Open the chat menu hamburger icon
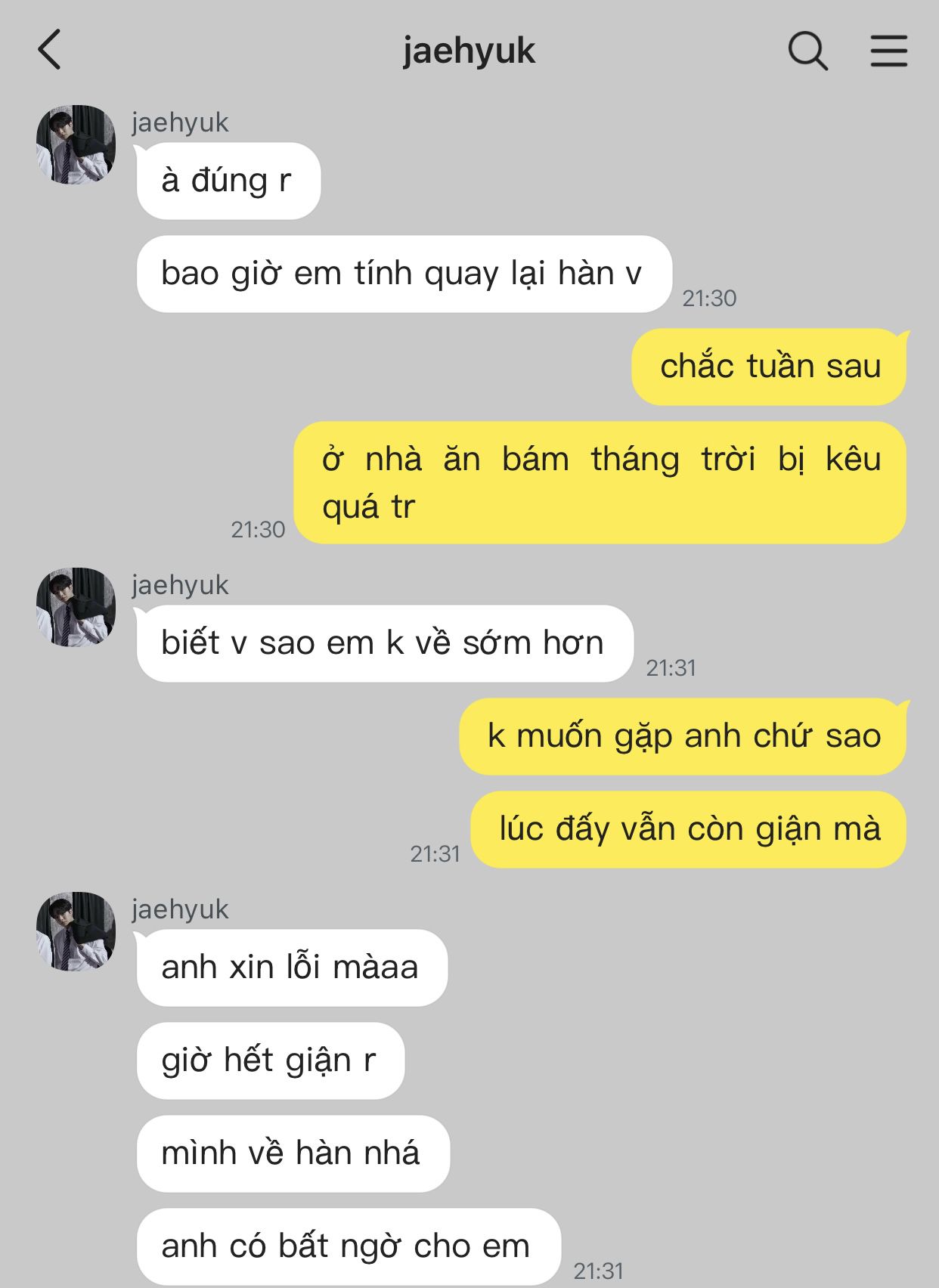Viewport: 939px width, 1288px height. tap(888, 51)
